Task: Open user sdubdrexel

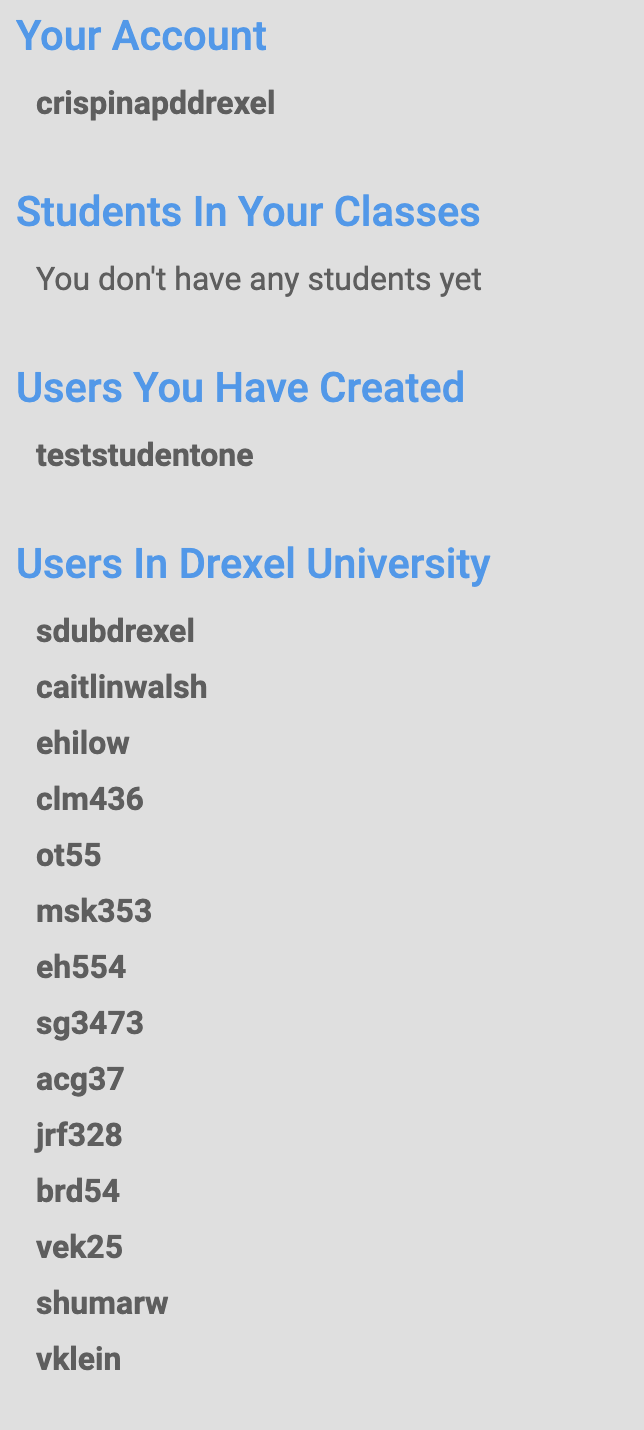Action: point(115,632)
